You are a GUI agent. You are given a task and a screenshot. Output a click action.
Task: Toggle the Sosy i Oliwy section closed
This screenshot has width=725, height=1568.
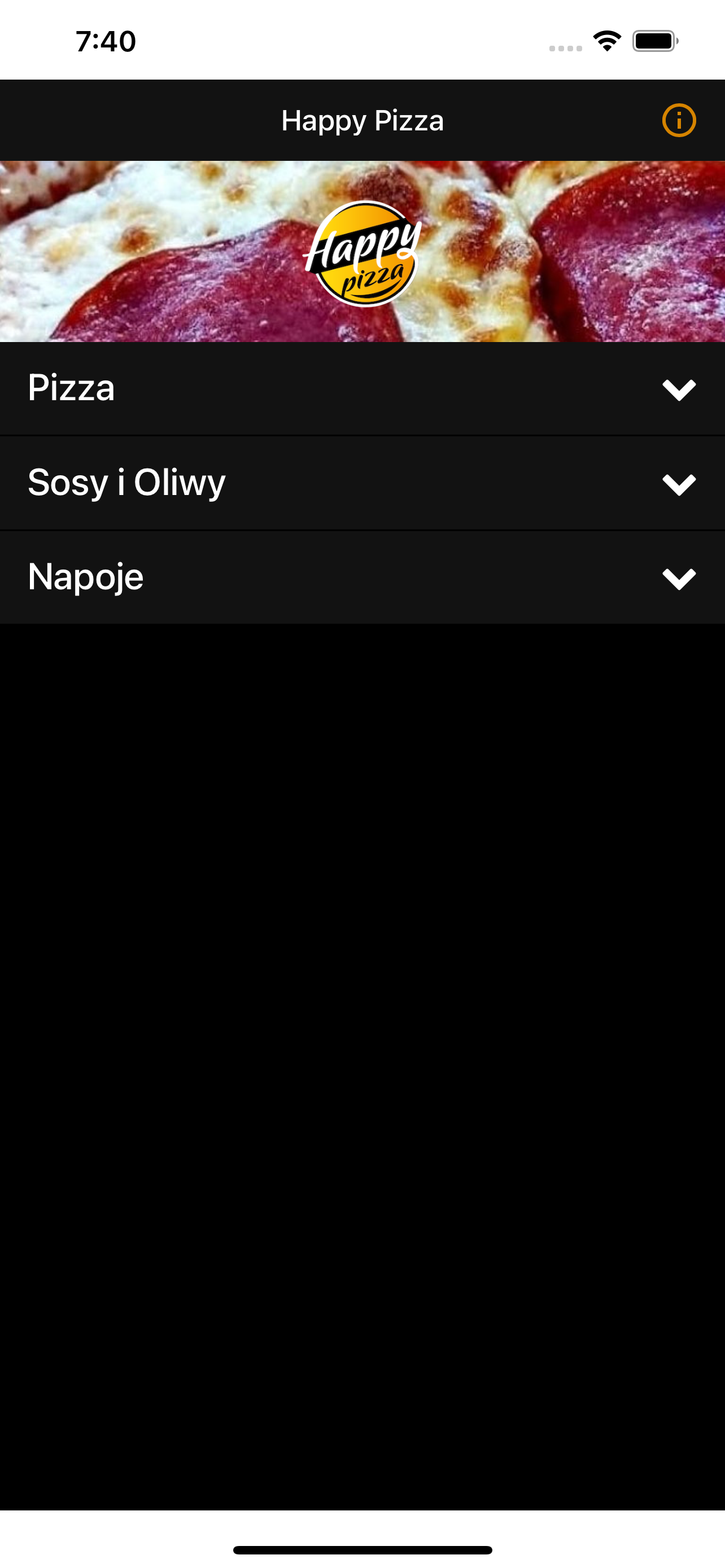click(x=362, y=483)
